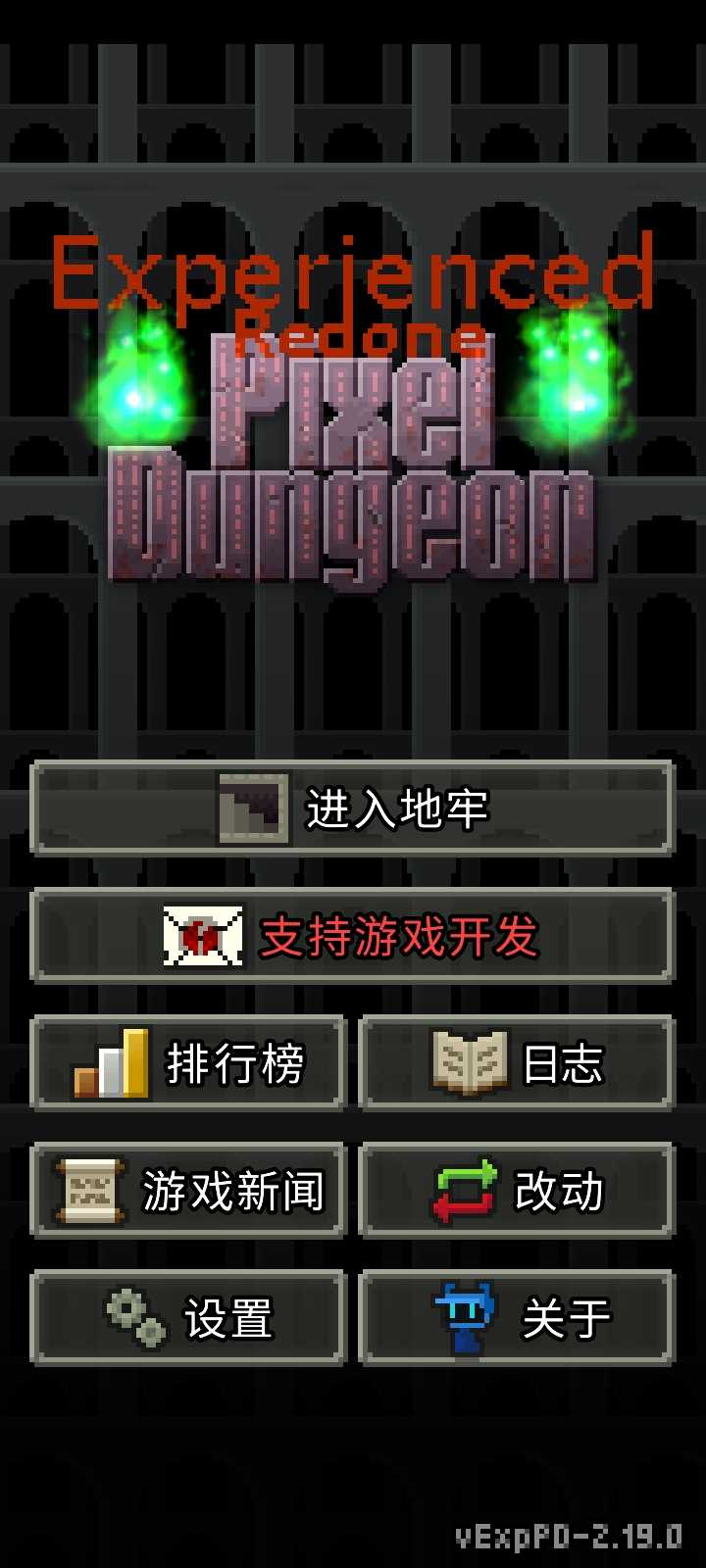Open the 关于 about page
The width and height of the screenshot is (706, 1568).
tap(517, 1318)
